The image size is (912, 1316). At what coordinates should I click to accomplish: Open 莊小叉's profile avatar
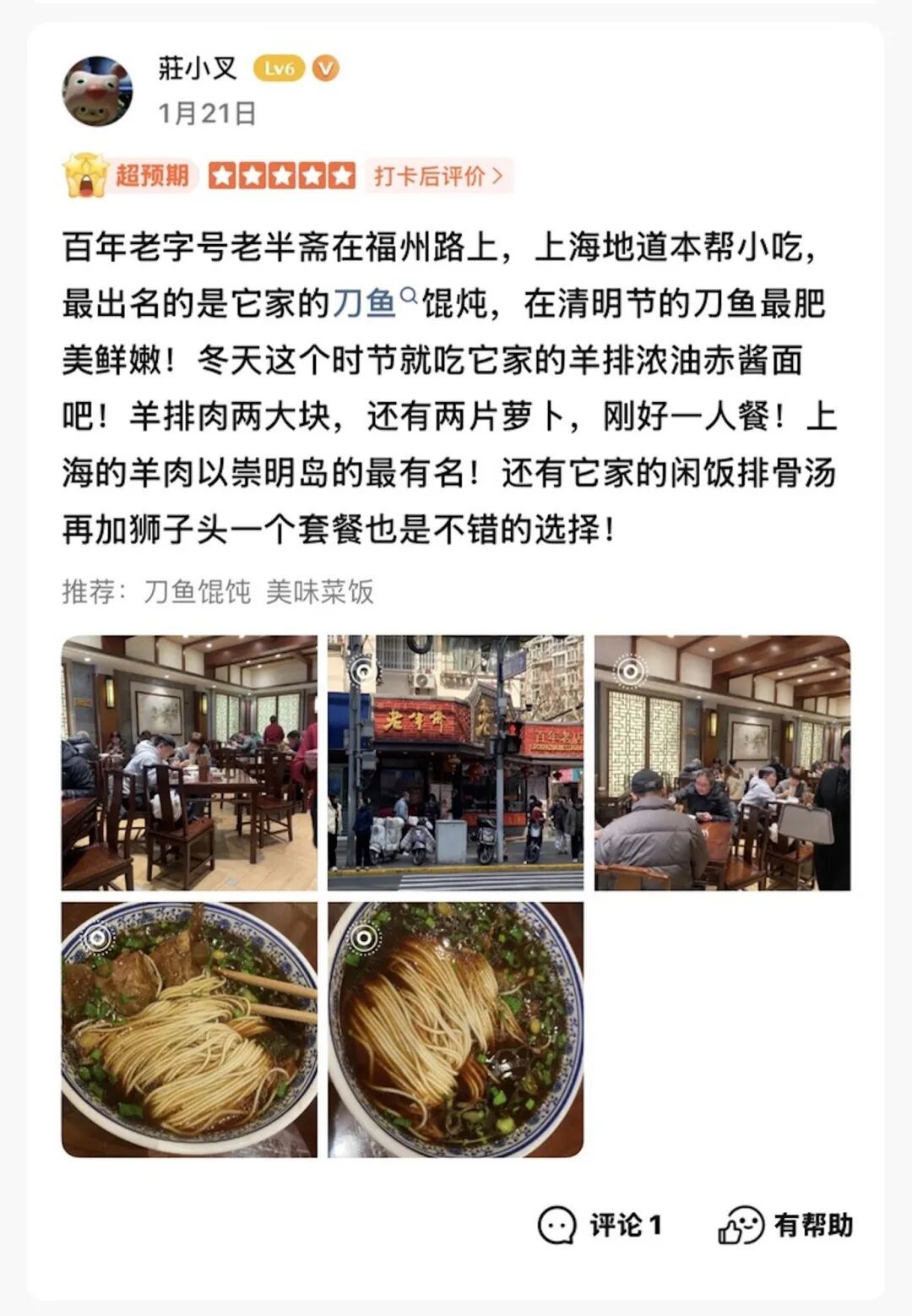[x=97, y=90]
